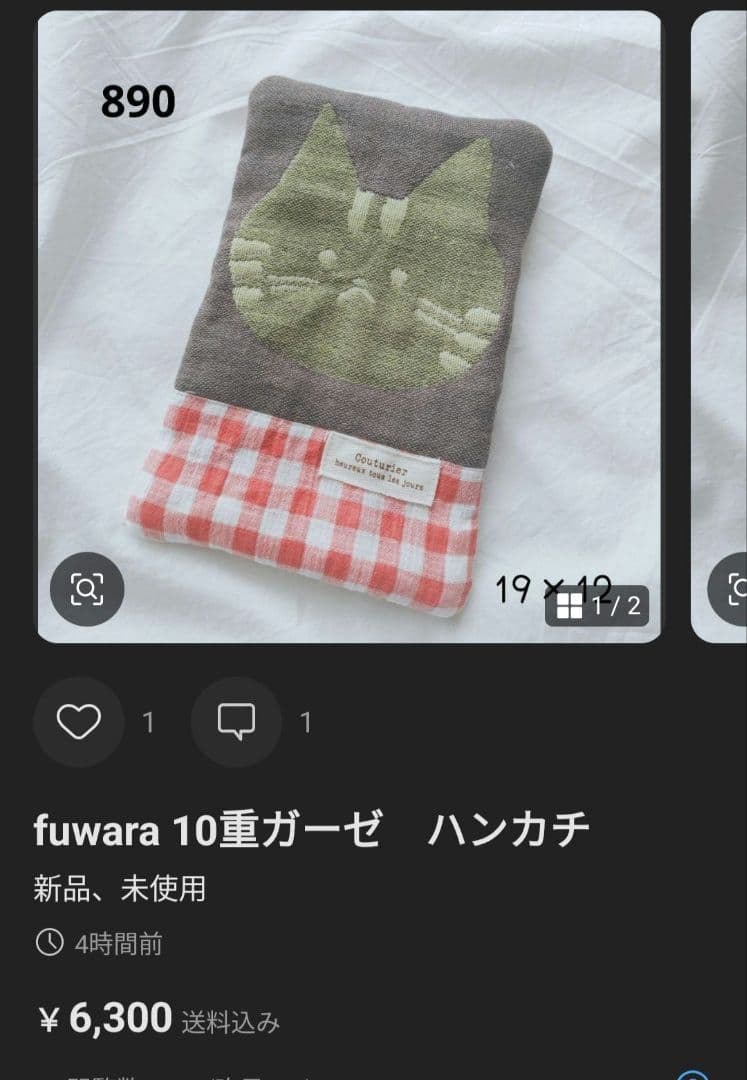Open comments via the speech bubble icon
Screen dimensions: 747x1080
(x=235, y=722)
